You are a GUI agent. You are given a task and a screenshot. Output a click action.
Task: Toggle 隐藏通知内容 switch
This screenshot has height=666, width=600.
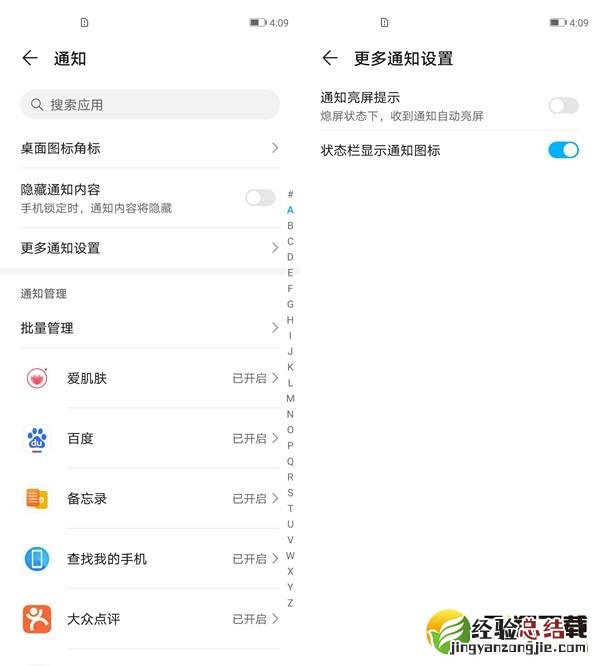260,198
